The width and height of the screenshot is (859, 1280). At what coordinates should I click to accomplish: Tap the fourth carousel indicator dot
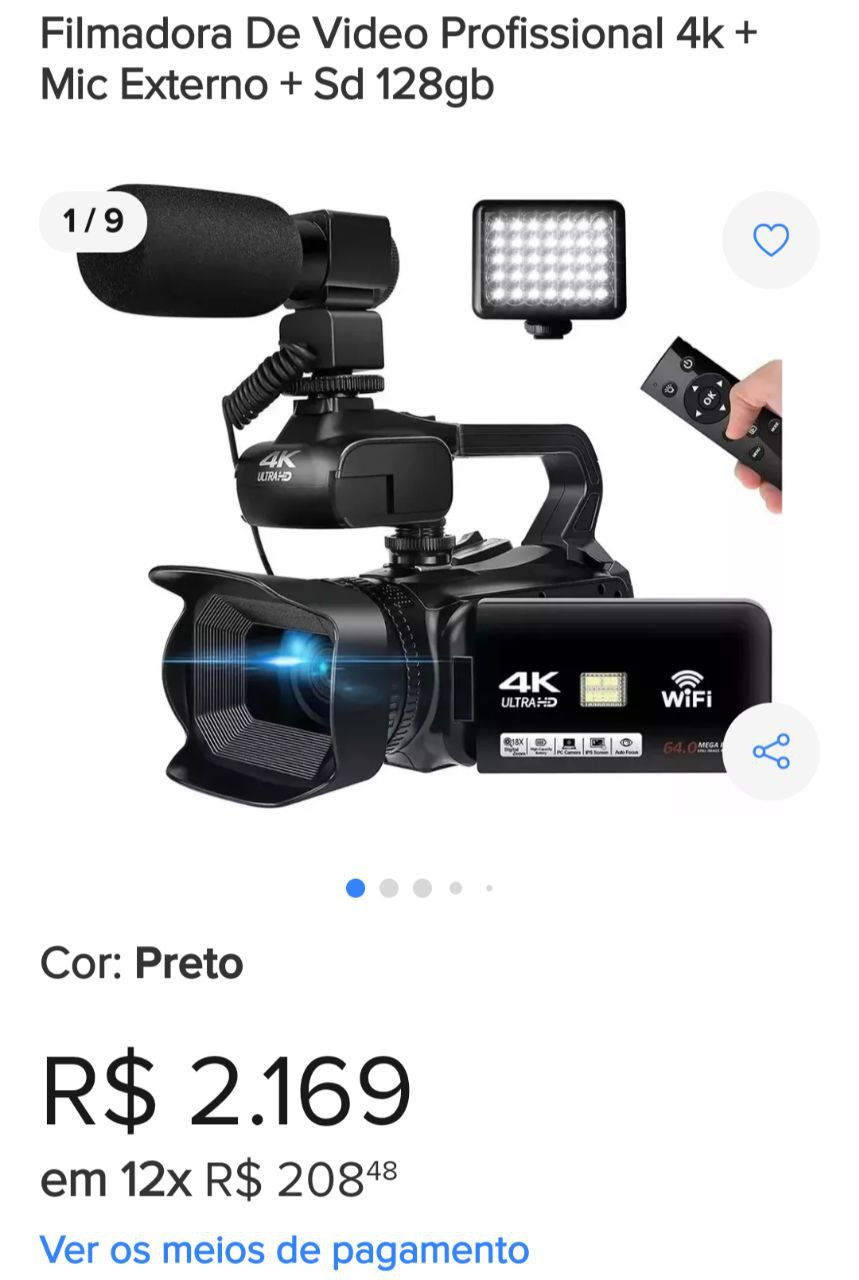457,885
